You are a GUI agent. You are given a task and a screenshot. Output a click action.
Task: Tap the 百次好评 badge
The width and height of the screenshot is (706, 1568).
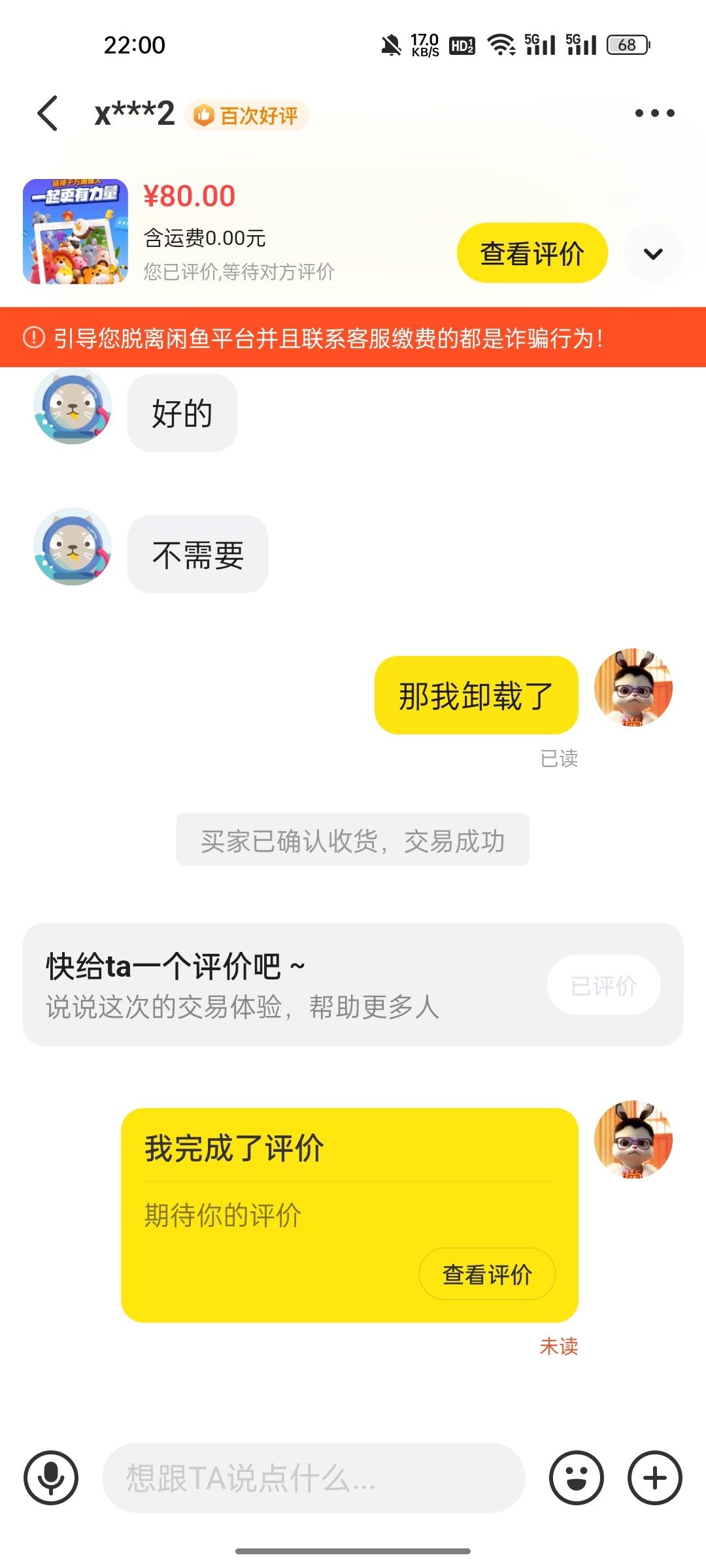coord(247,116)
